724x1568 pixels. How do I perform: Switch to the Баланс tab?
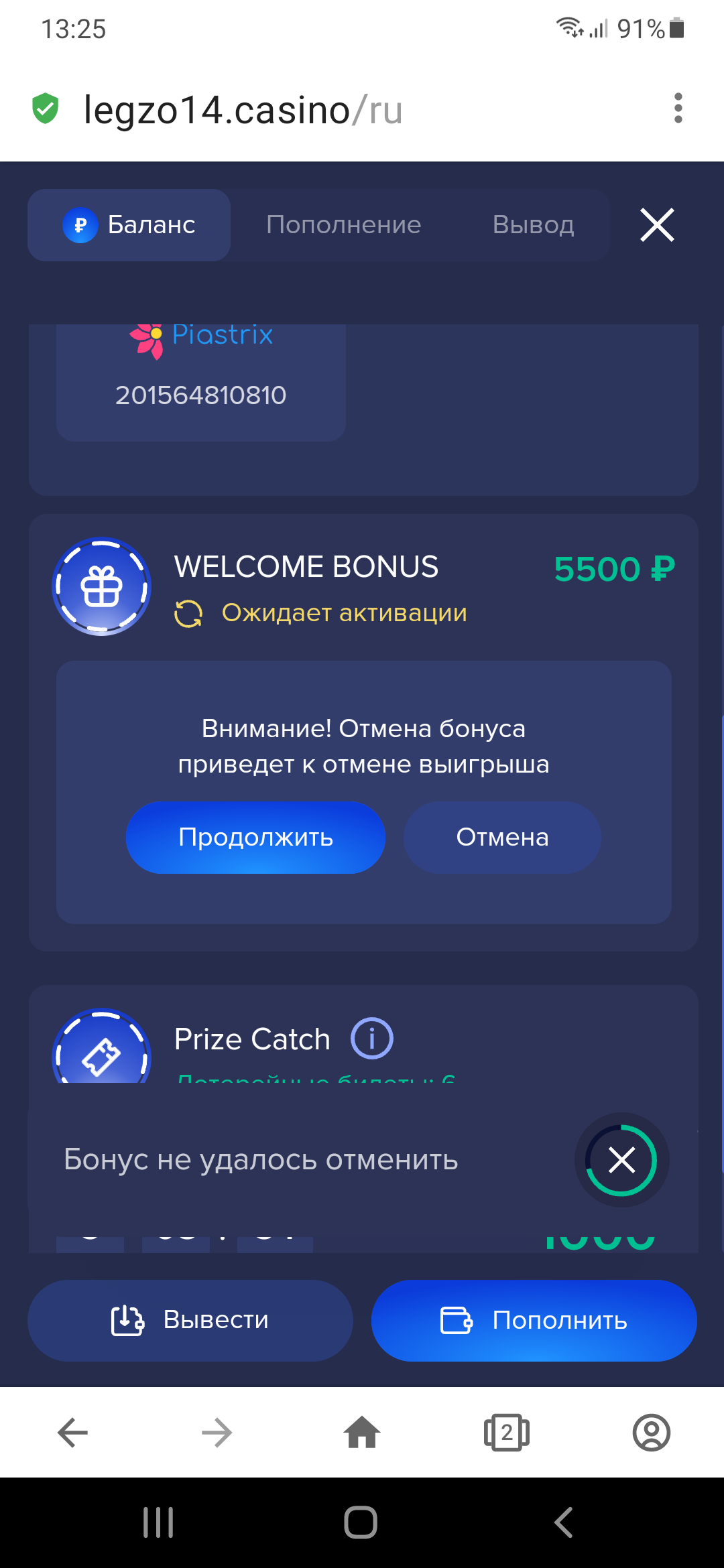tap(129, 225)
